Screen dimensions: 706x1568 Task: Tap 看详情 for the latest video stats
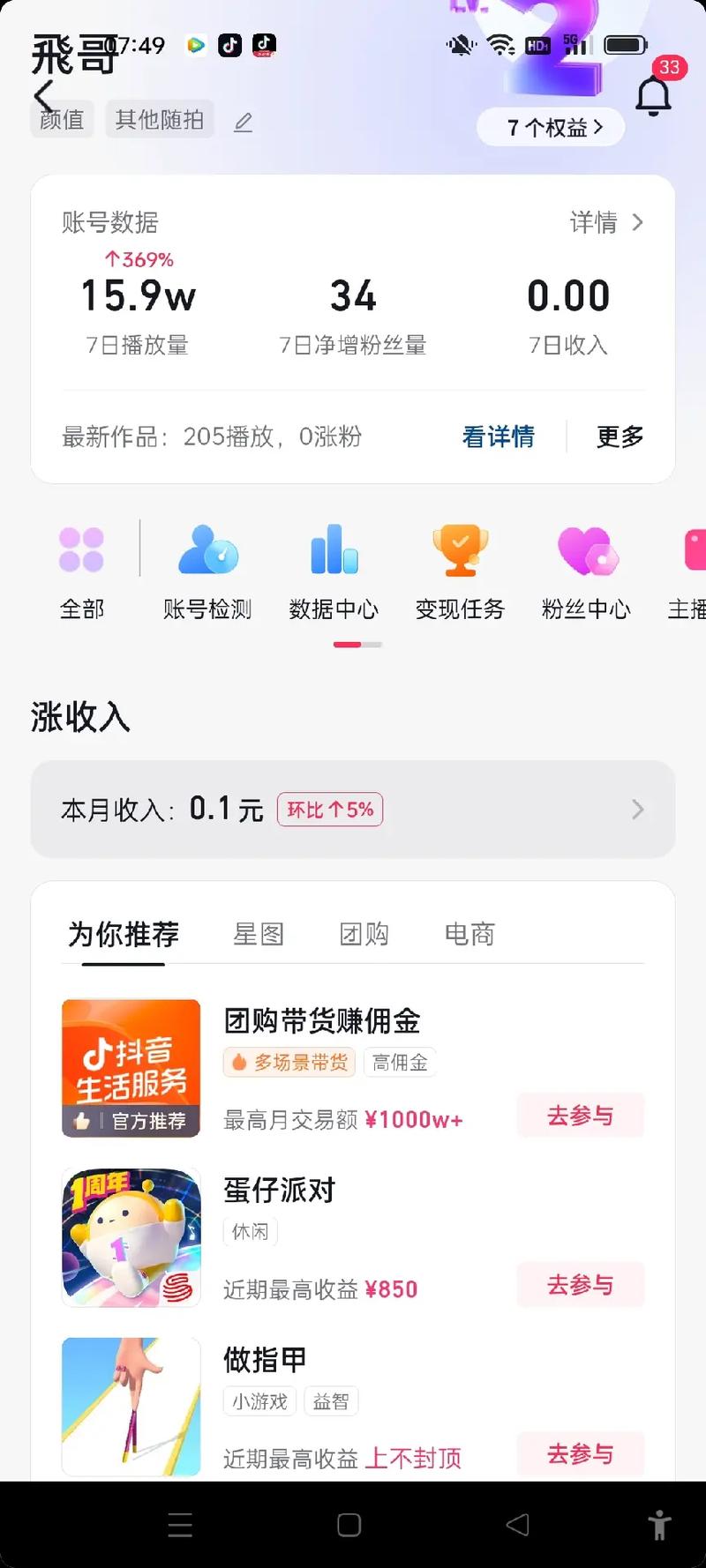pos(498,437)
